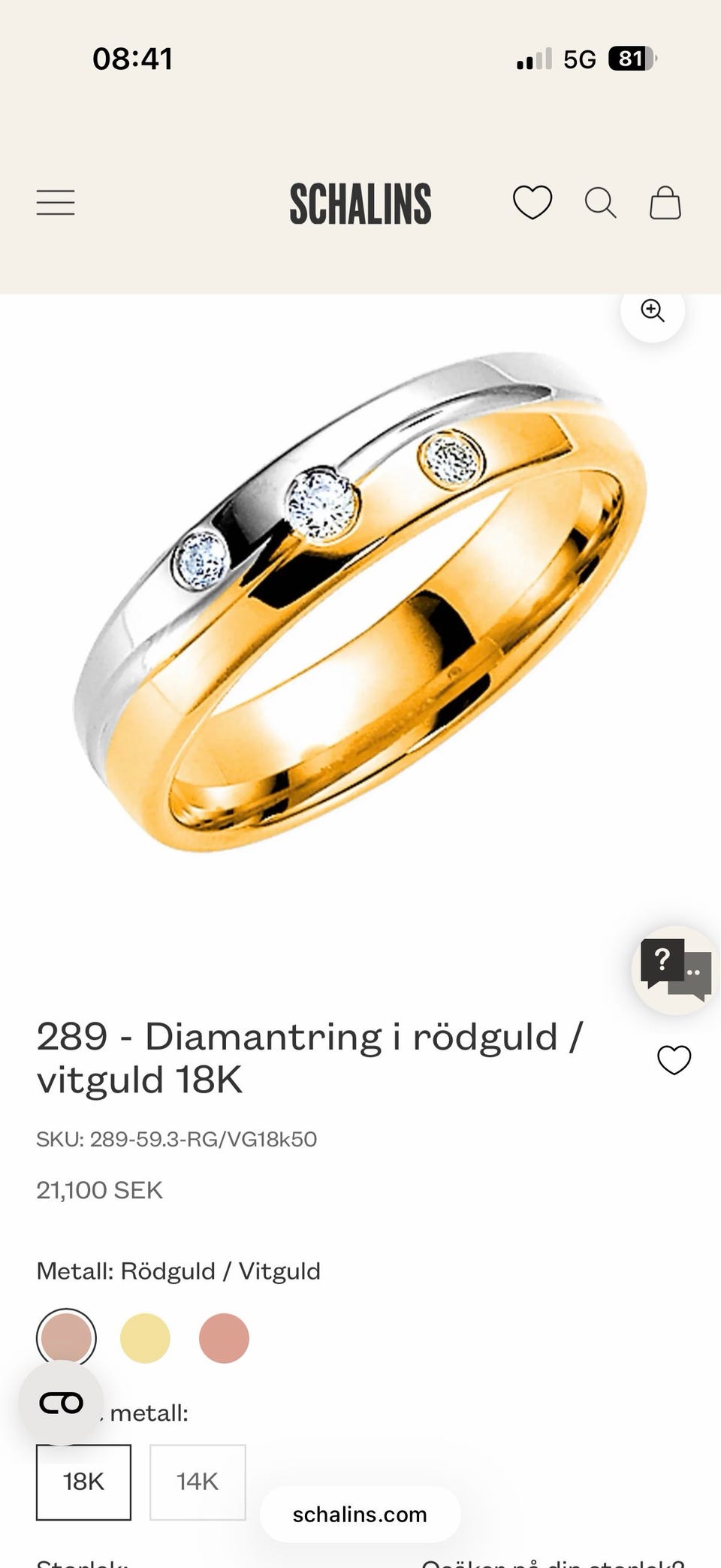Open the search icon
721x1568 pixels.
tap(601, 203)
